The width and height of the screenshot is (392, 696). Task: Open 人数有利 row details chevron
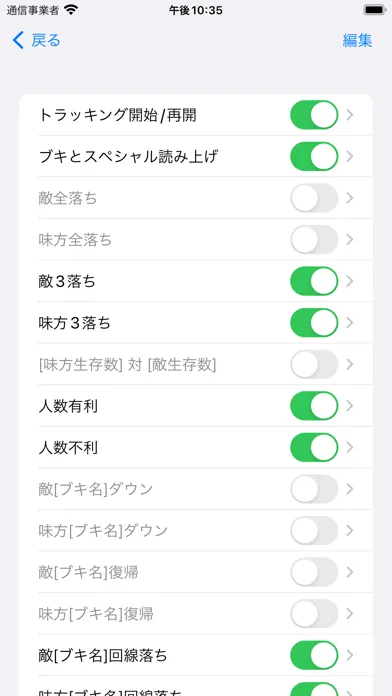click(350, 406)
